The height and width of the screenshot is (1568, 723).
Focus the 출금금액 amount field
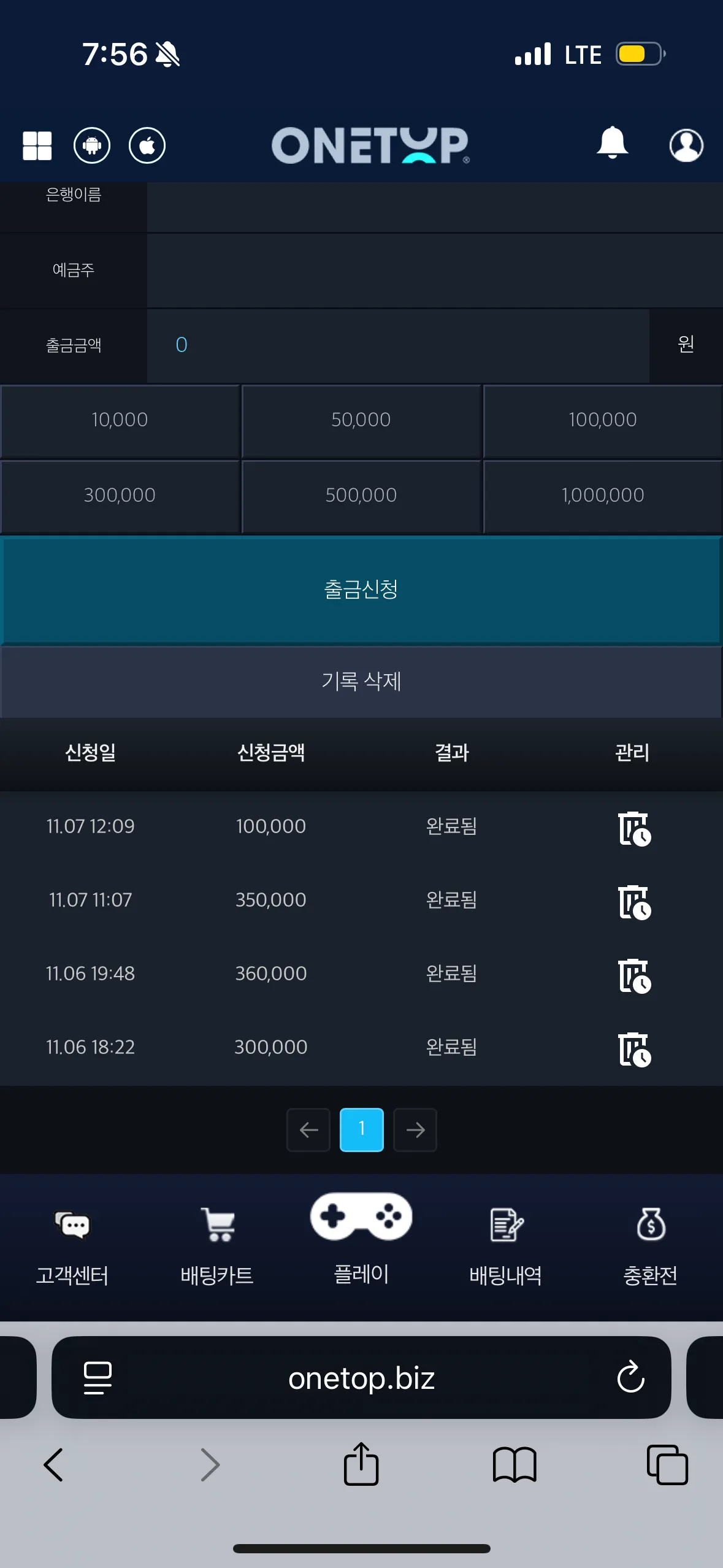[x=398, y=345]
